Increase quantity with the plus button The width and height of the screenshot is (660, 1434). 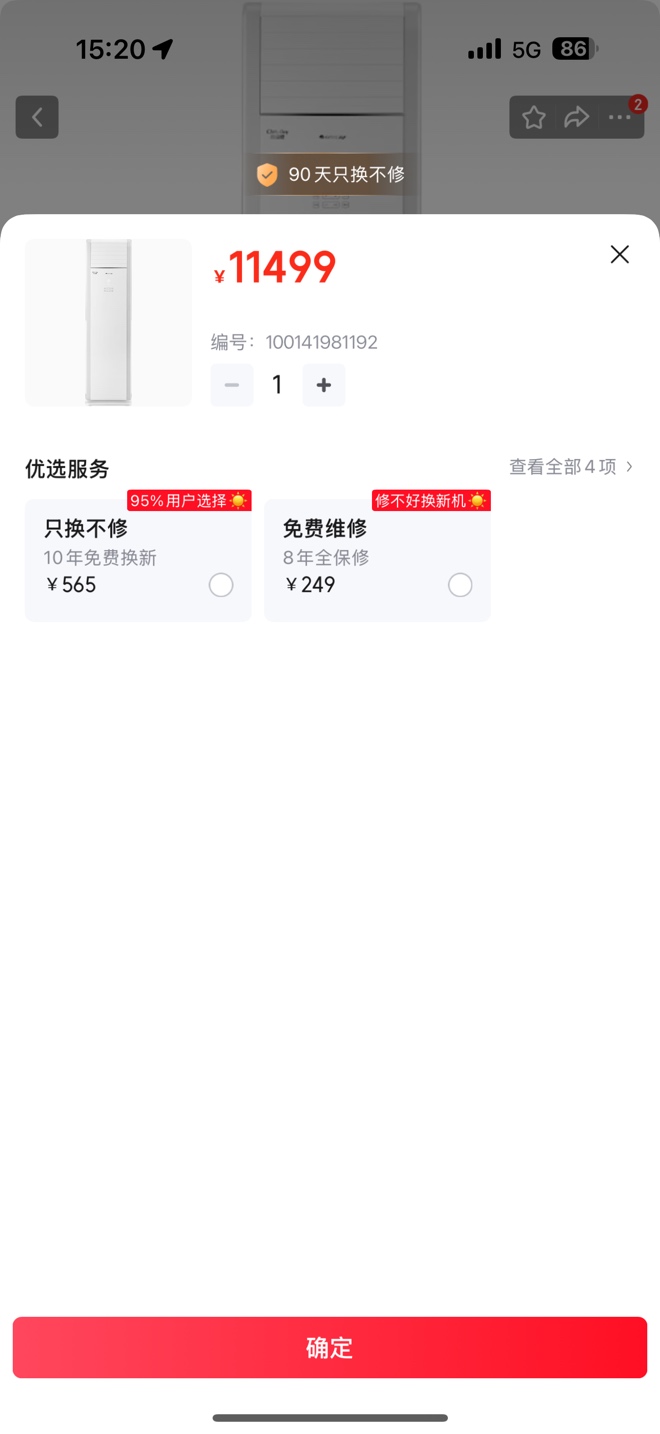click(x=323, y=385)
